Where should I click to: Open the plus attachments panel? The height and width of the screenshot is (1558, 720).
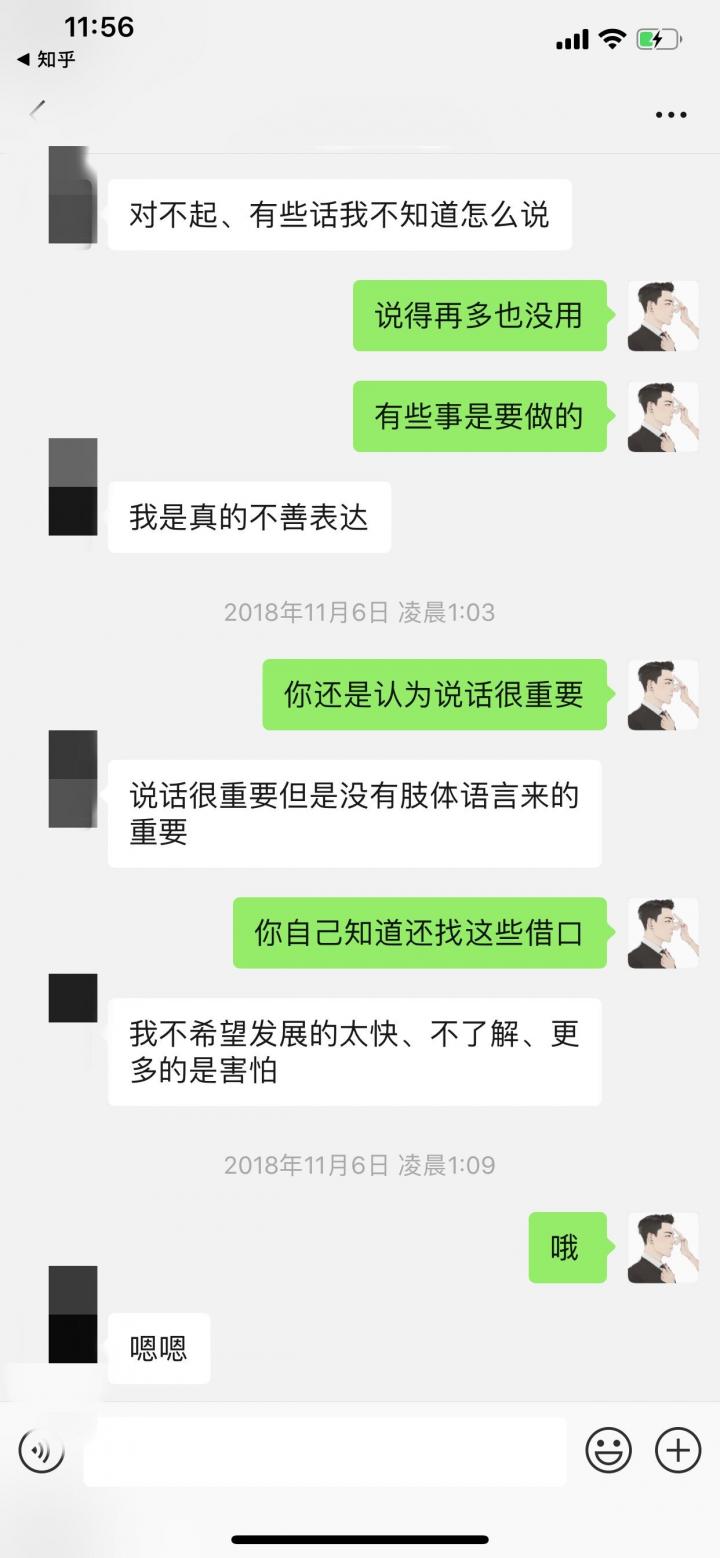coord(678,1450)
